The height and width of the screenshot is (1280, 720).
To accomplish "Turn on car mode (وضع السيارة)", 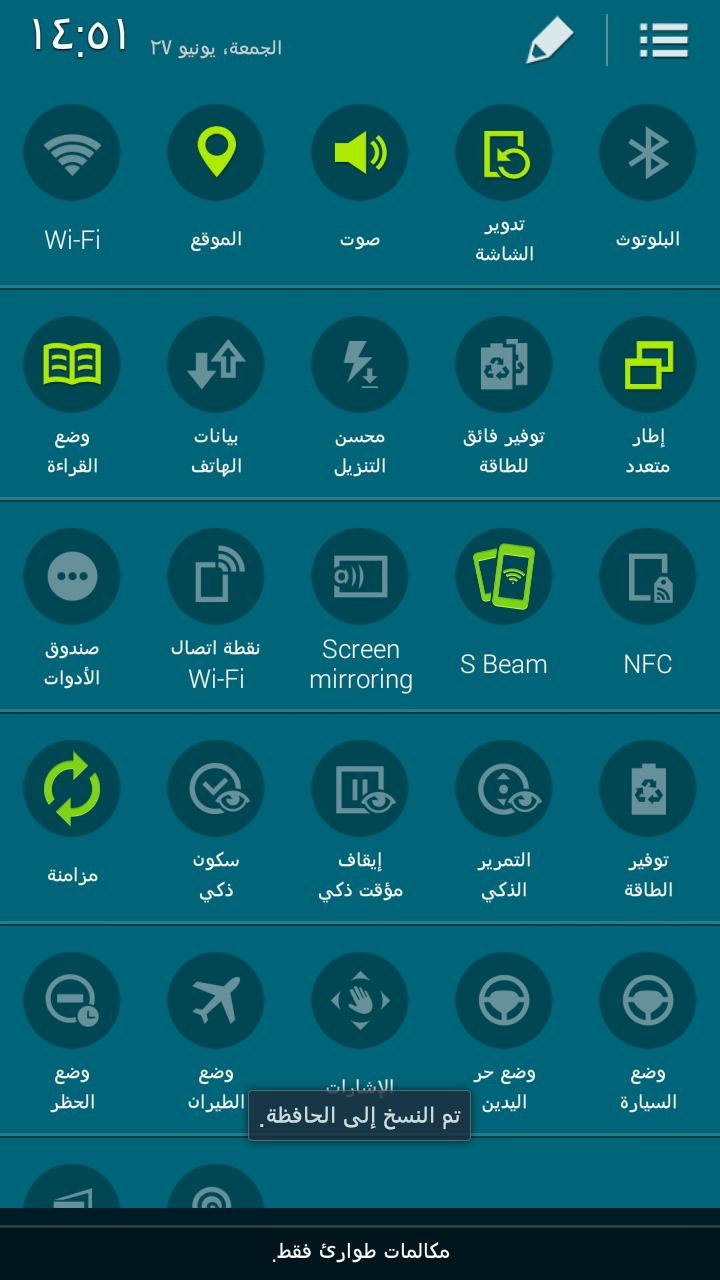I will (x=648, y=1001).
